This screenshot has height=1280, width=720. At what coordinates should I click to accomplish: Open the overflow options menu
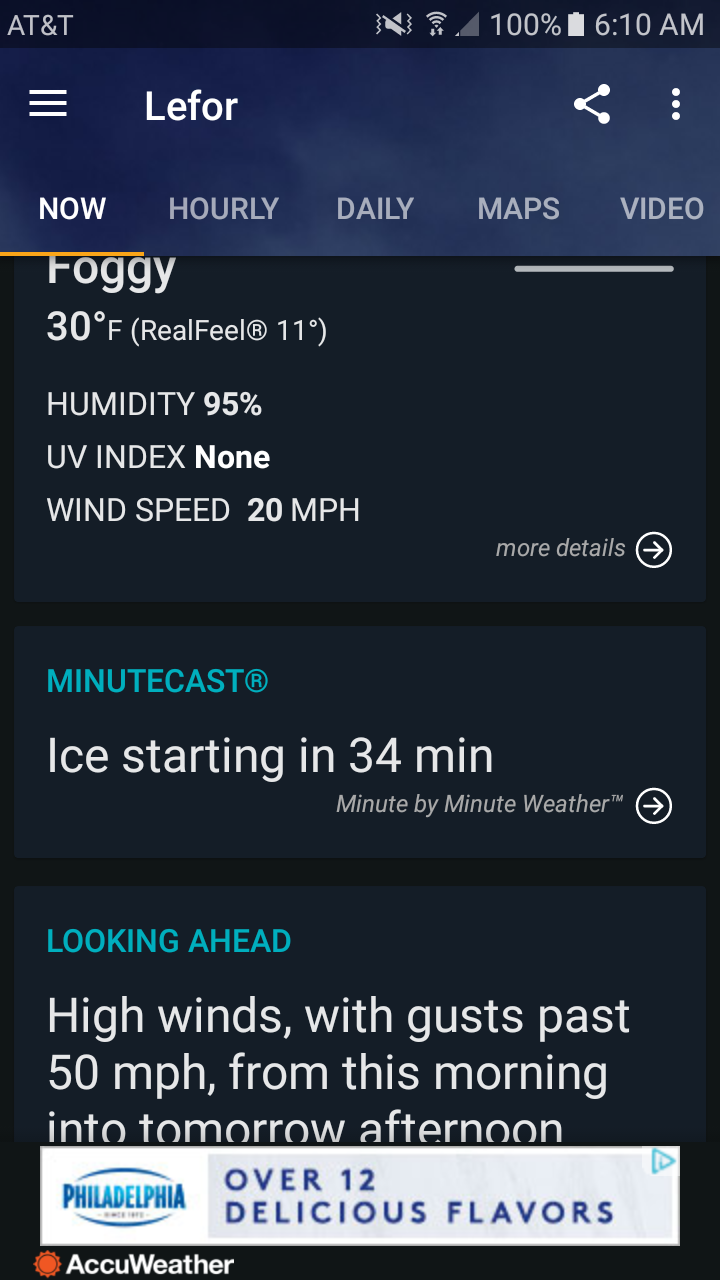(x=676, y=104)
